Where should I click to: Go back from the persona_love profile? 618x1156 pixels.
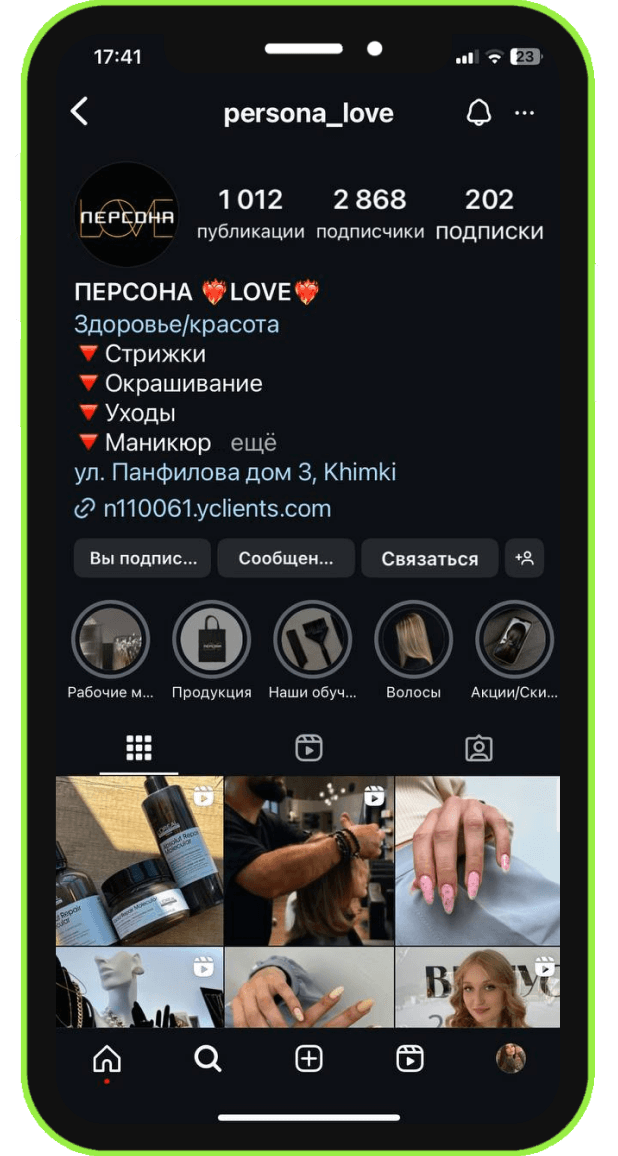[x=80, y=112]
